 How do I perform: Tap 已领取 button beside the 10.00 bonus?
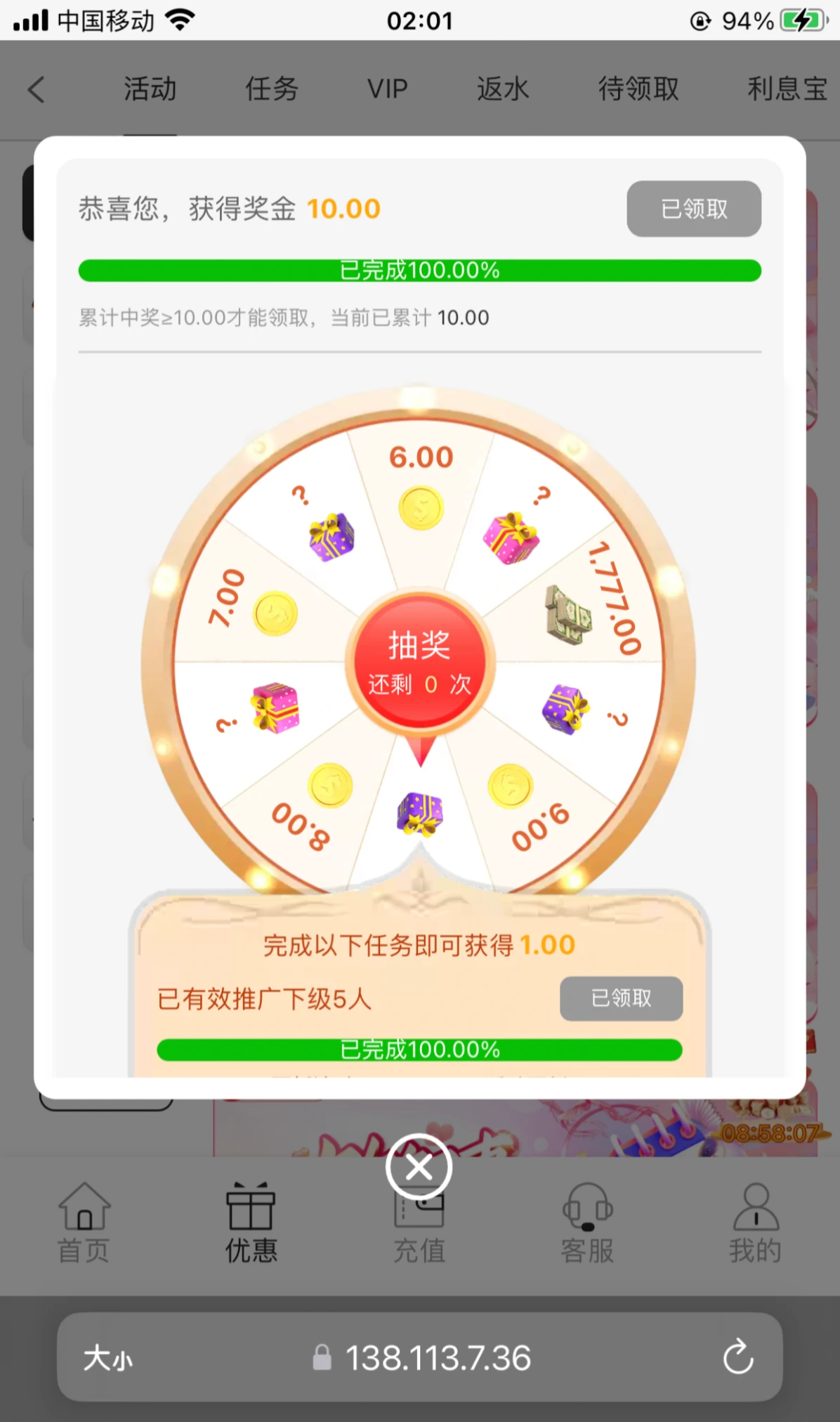(693, 209)
